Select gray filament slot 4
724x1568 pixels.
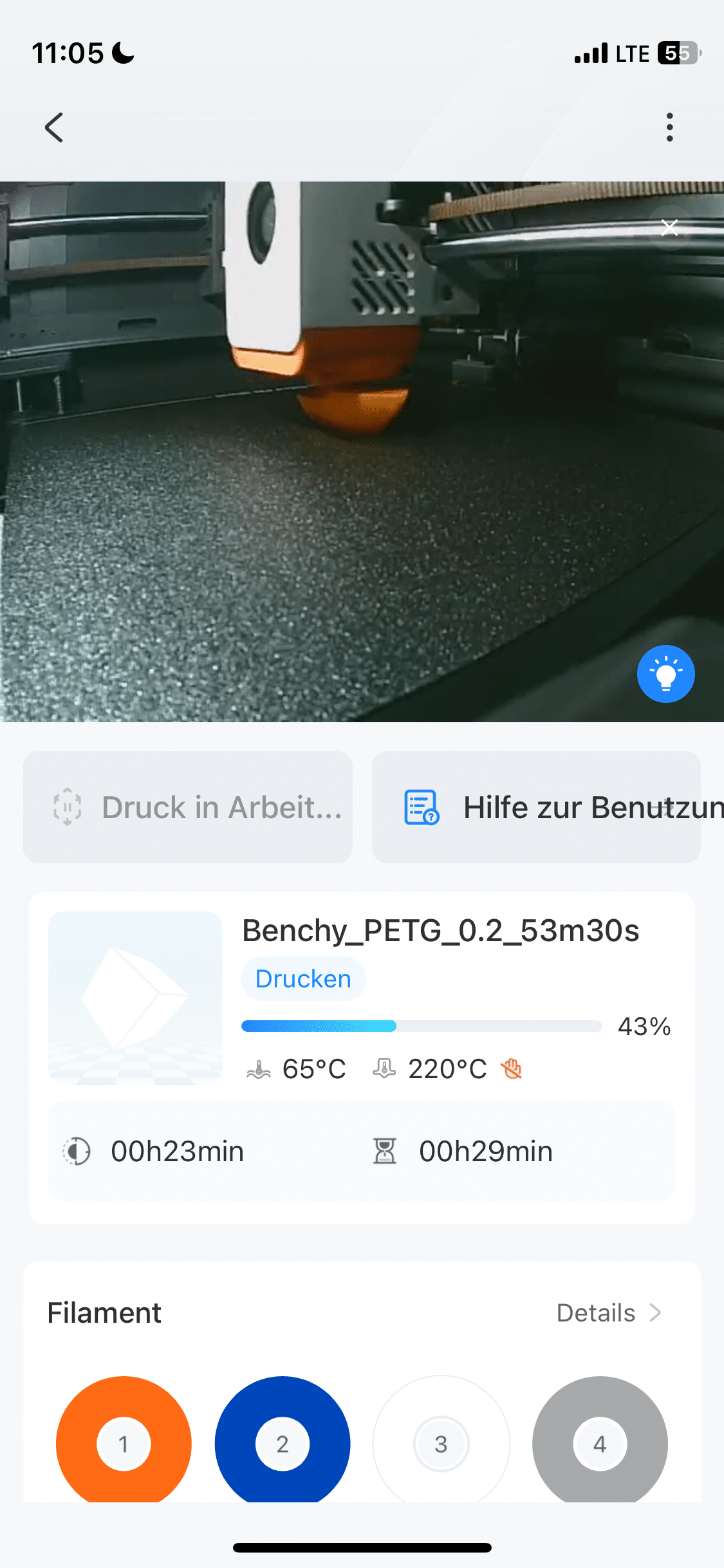pos(600,1443)
